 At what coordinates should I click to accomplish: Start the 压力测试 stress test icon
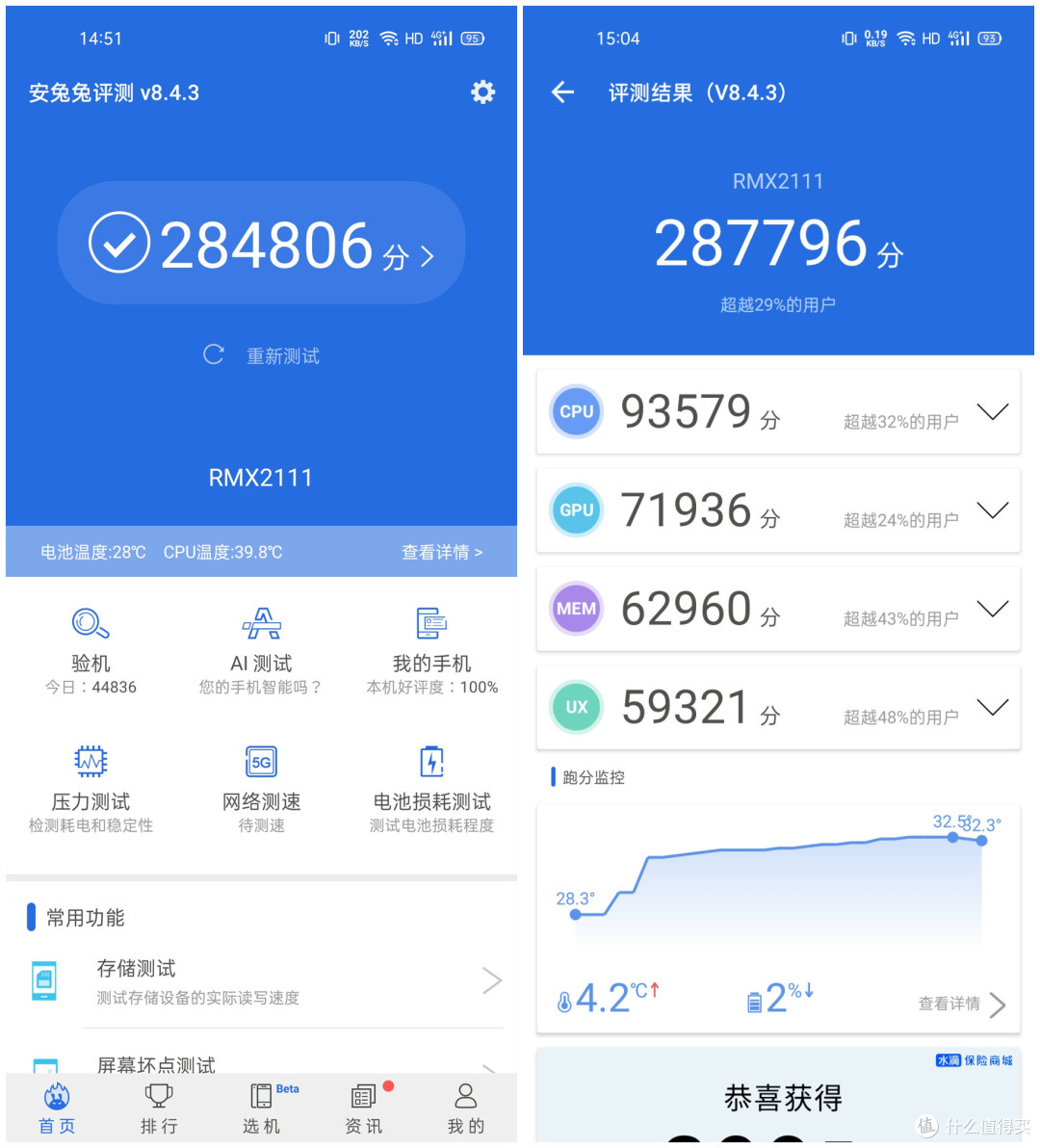90,761
